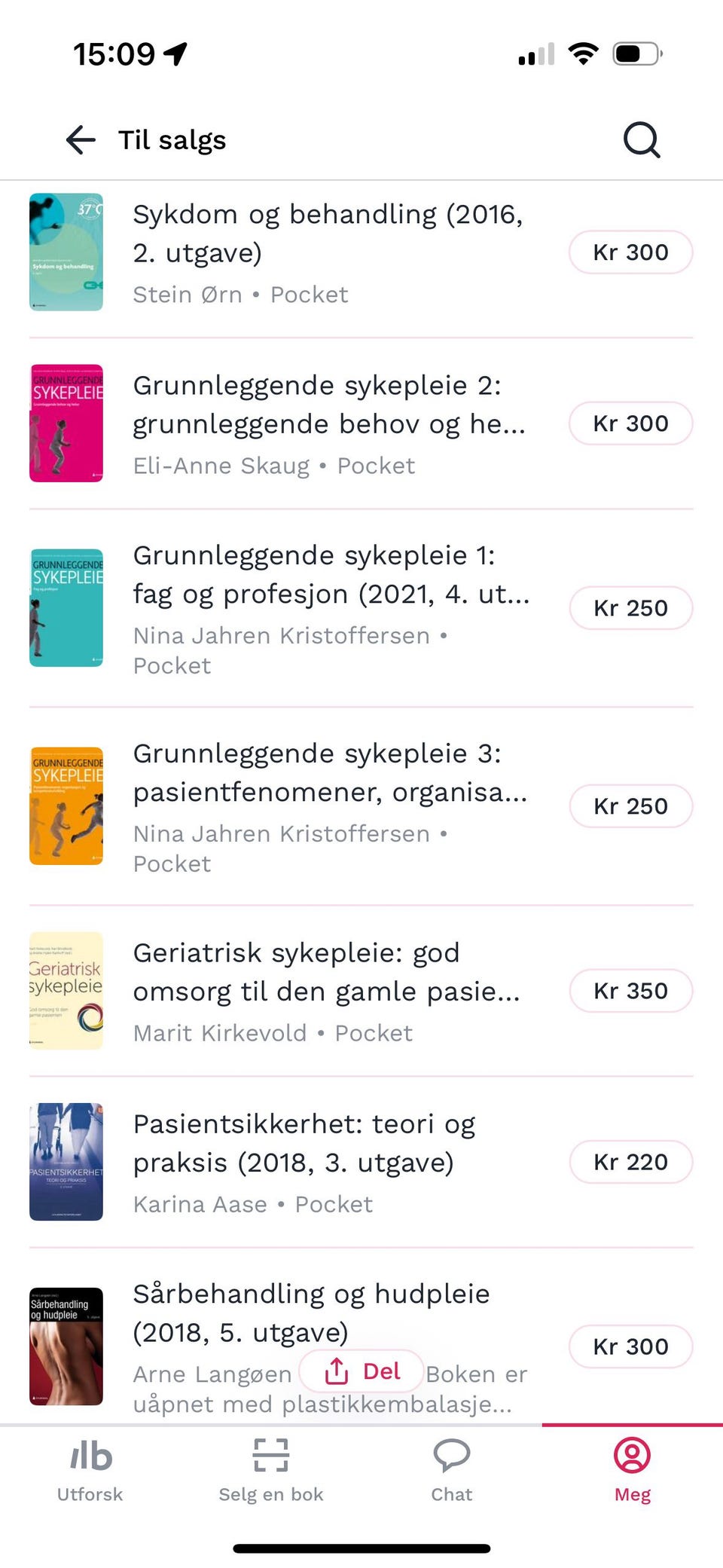This screenshot has width=723, height=1568.
Task: Open the search icon
Action: [640, 139]
